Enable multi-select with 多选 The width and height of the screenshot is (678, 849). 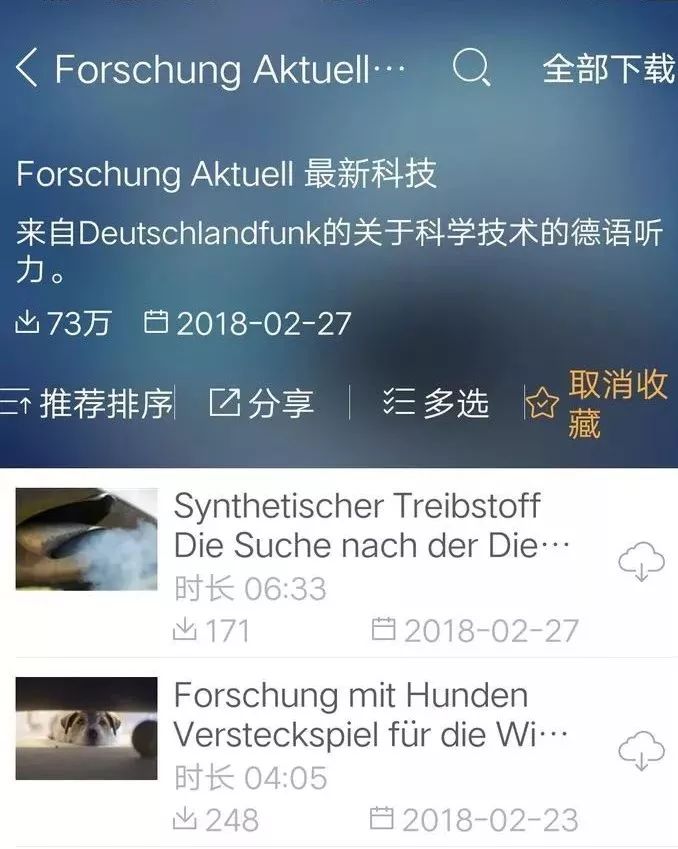coord(437,403)
